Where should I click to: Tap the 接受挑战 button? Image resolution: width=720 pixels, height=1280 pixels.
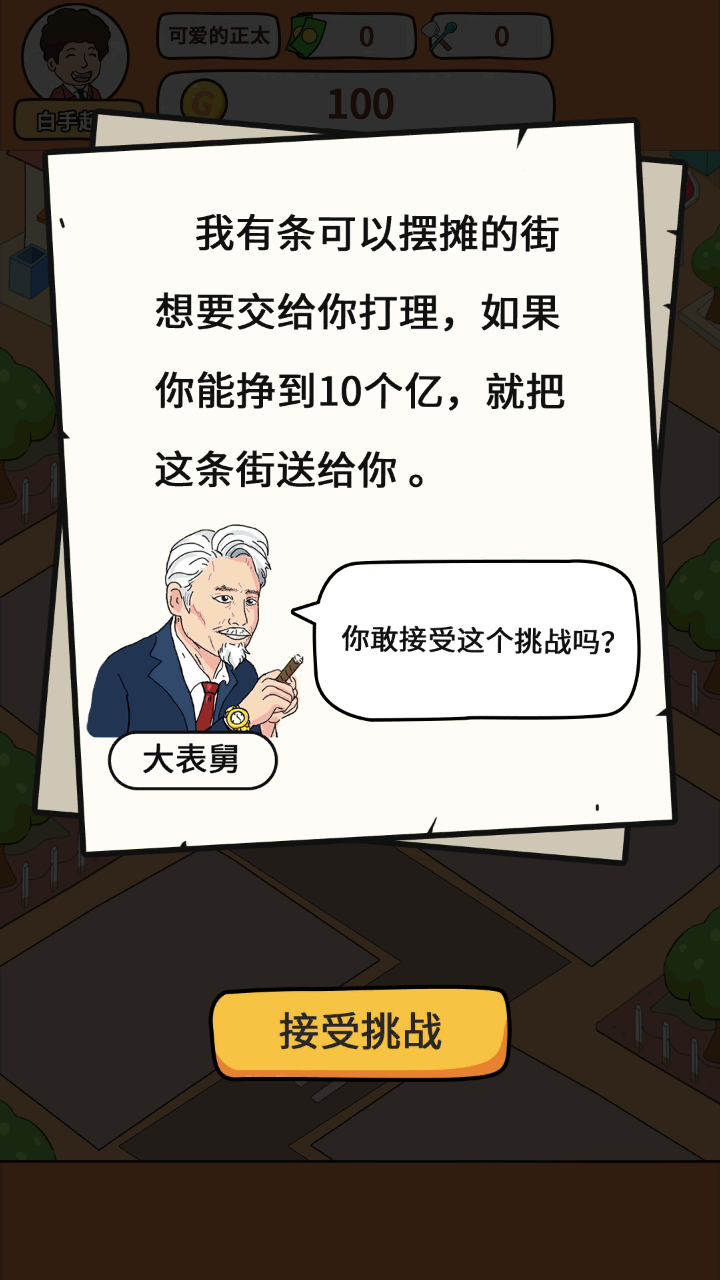tap(360, 1032)
